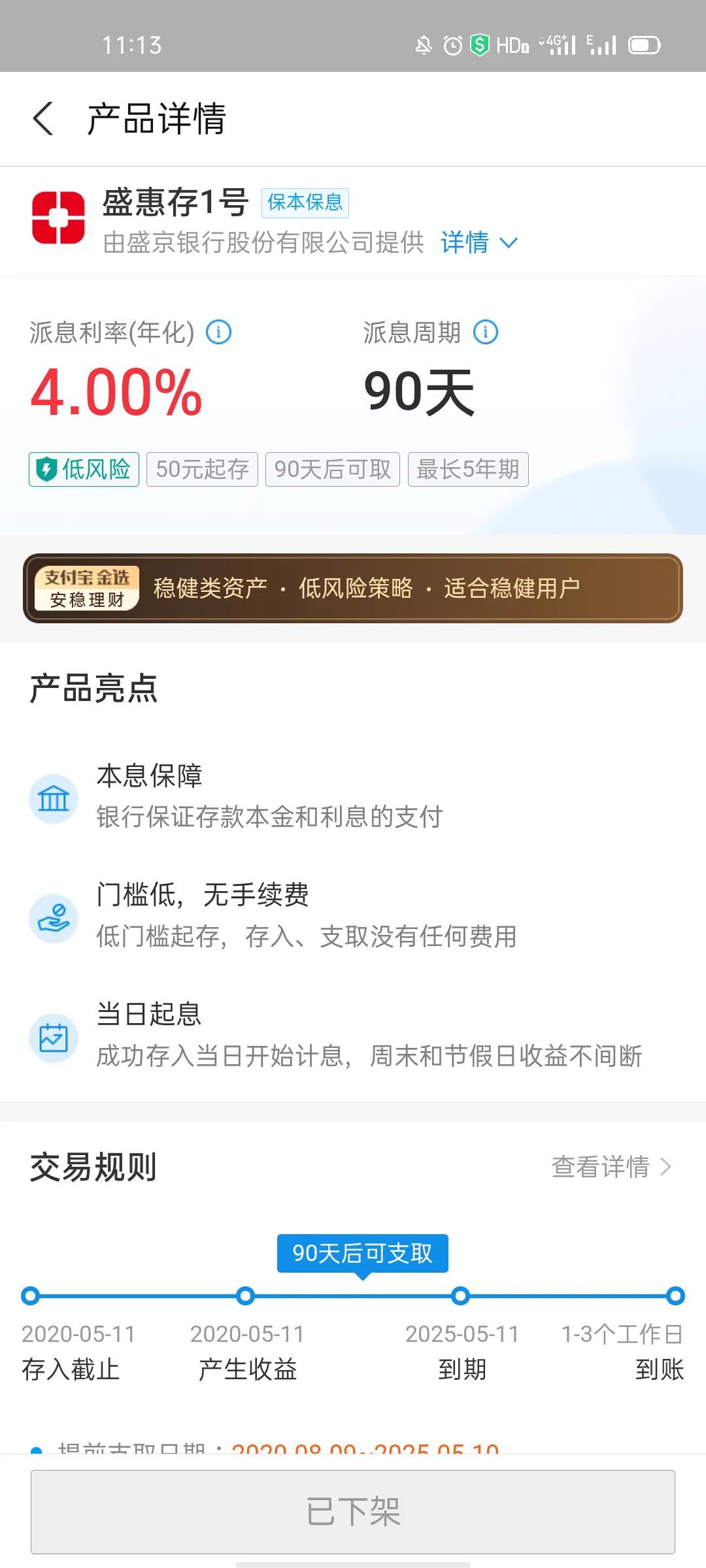Select the 50元起存 tag
This screenshot has height=1568, width=706.
pyautogui.click(x=201, y=468)
